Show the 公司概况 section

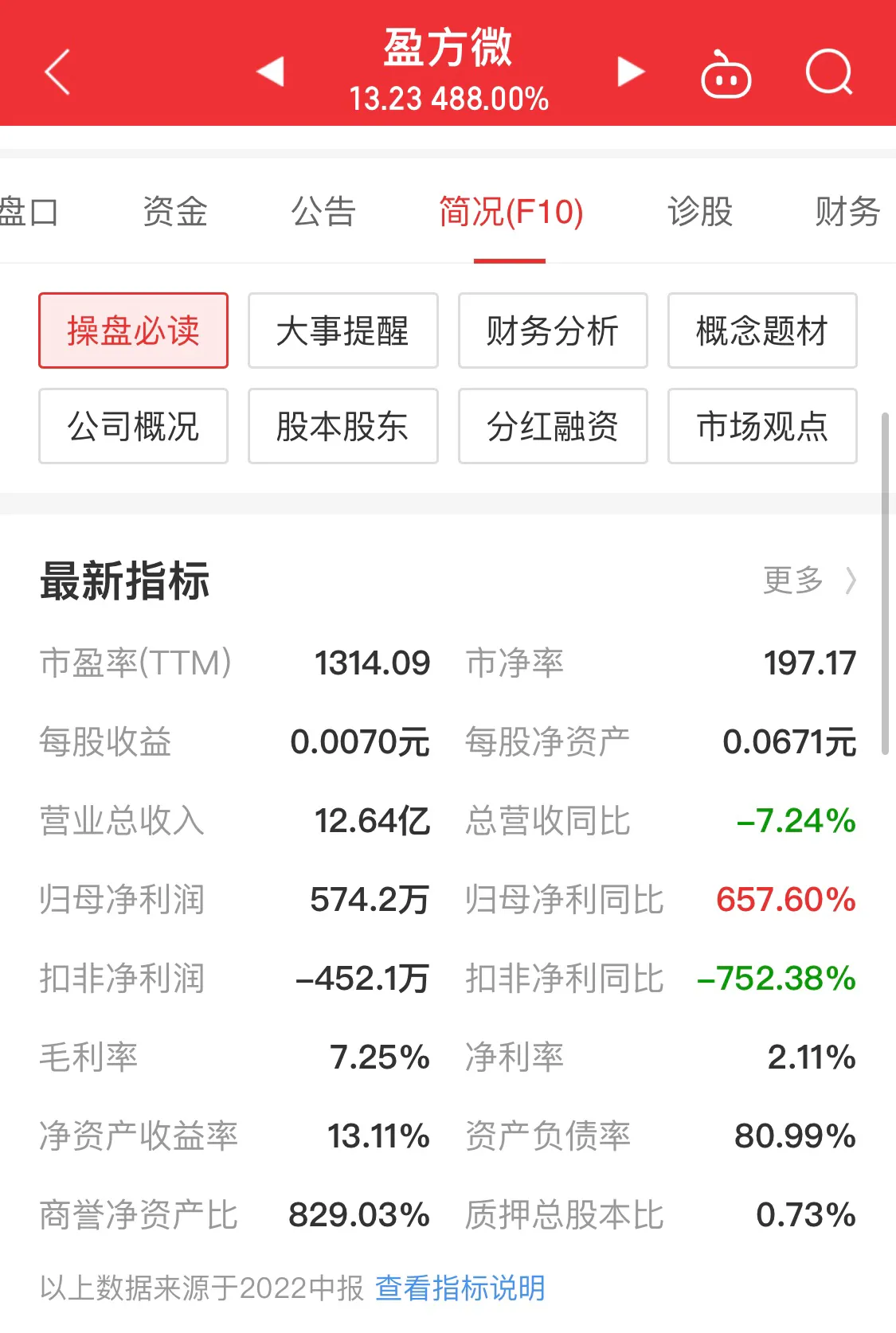[133, 426]
